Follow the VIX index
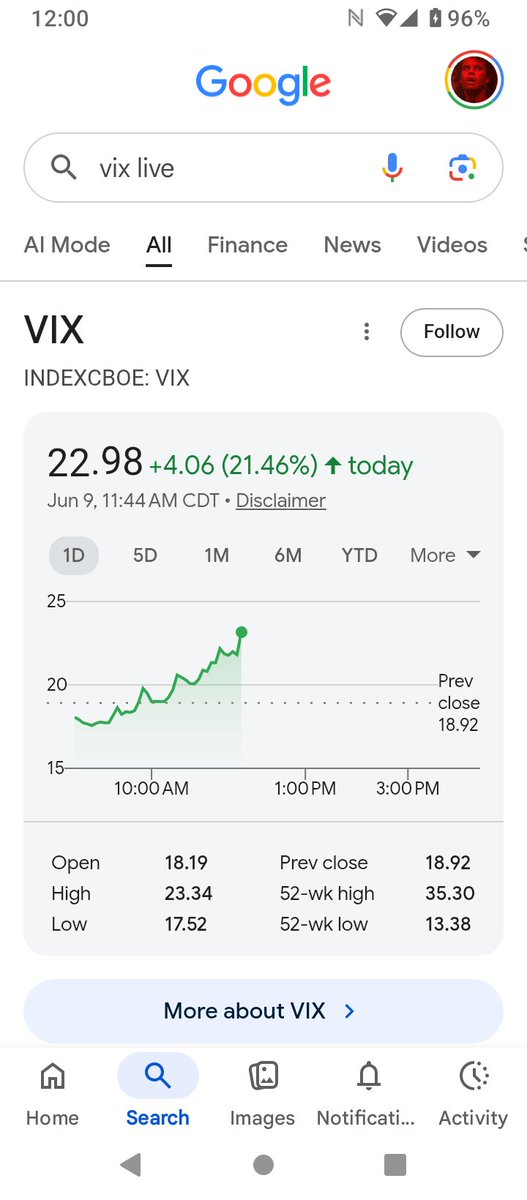This screenshot has width=527, height=1200. tap(451, 332)
